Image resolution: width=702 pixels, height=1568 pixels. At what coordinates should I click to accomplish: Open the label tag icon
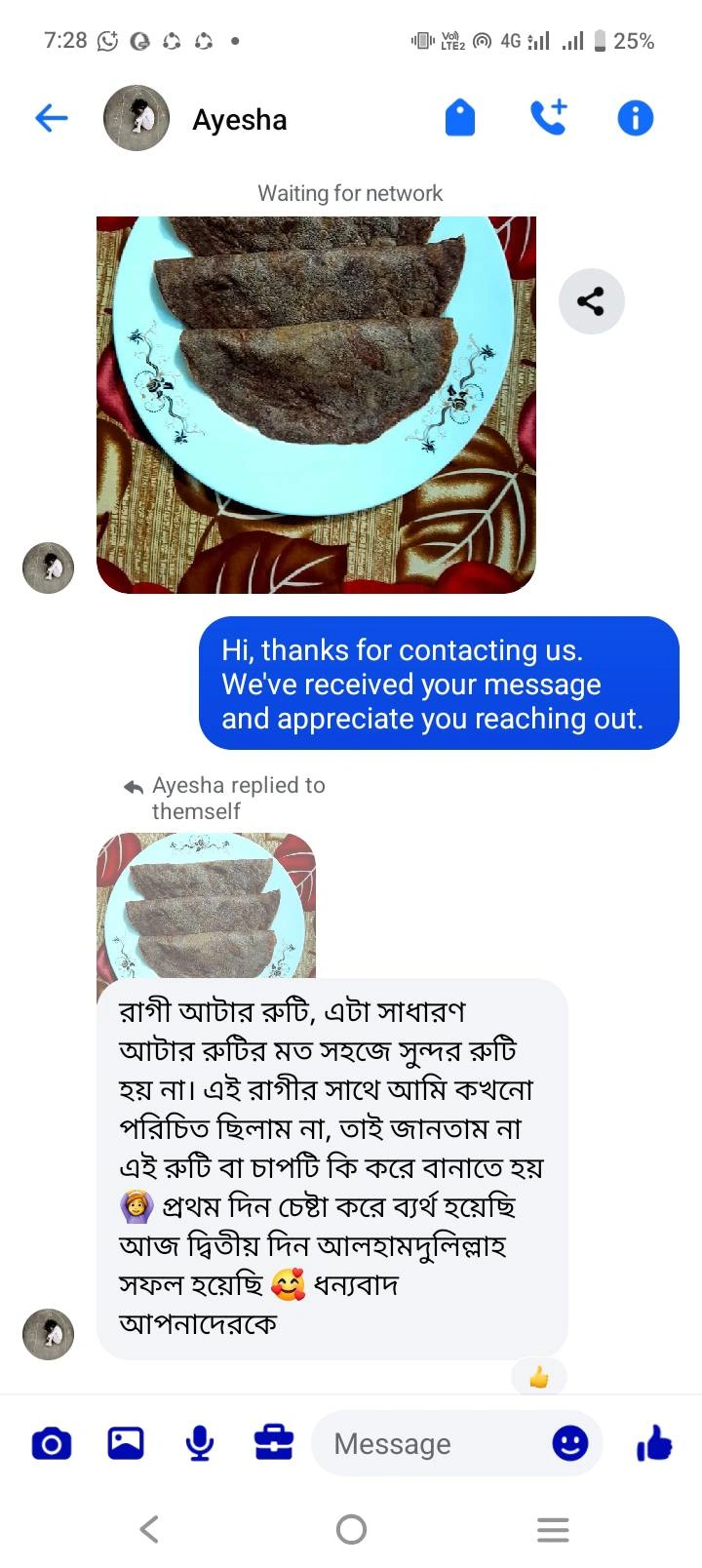coord(459,119)
